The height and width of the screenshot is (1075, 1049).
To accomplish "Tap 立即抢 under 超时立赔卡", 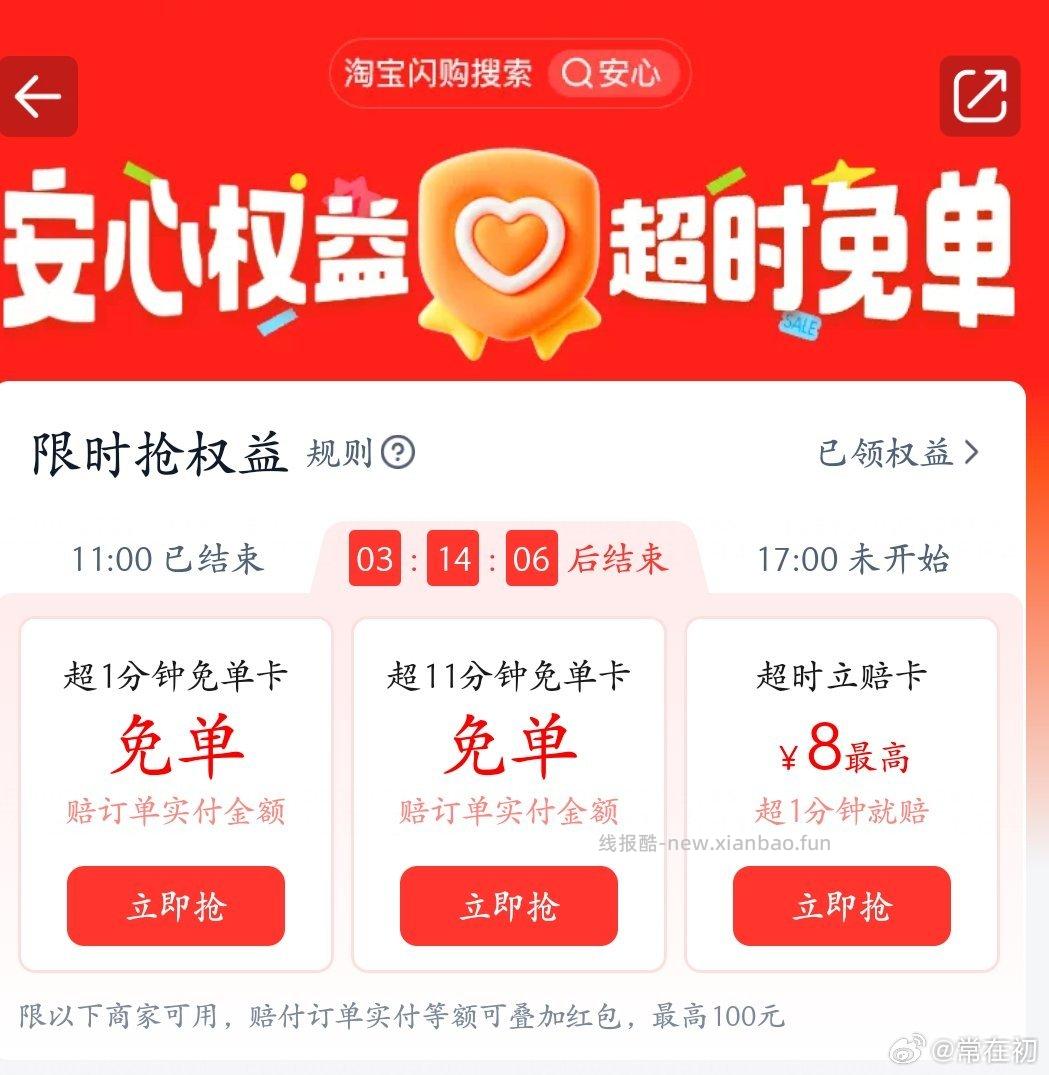I will pos(841,907).
